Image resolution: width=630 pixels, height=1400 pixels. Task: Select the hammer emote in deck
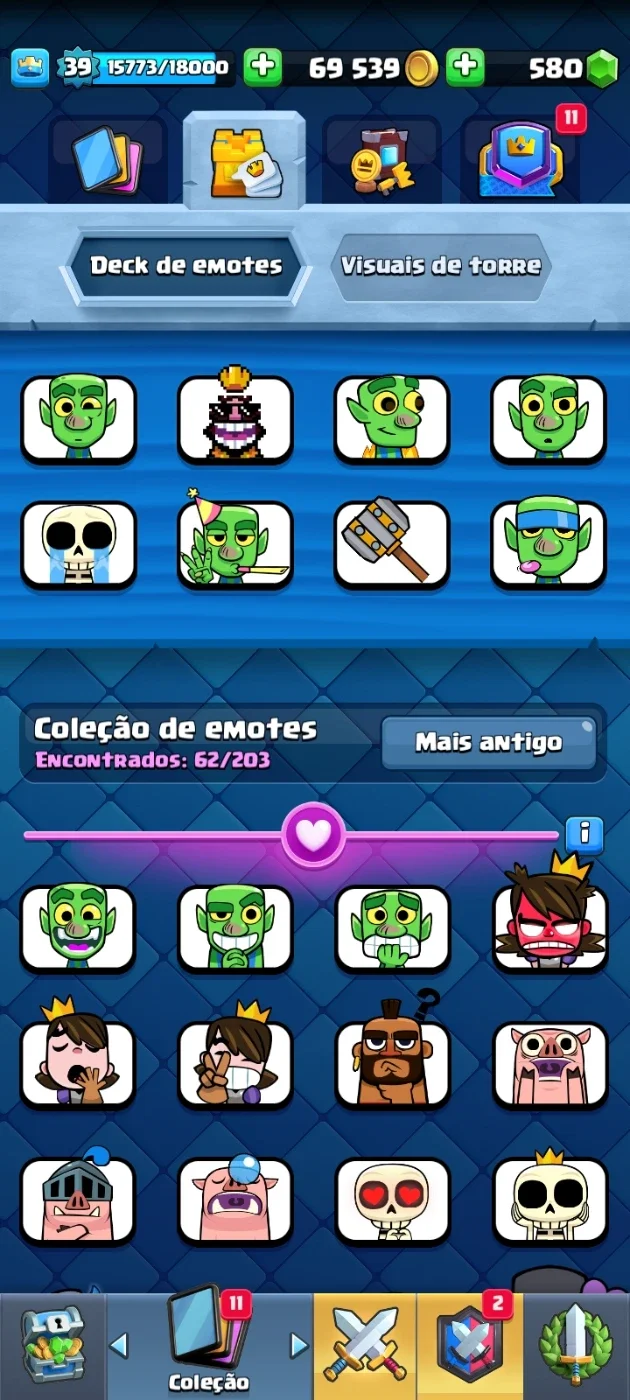click(392, 545)
